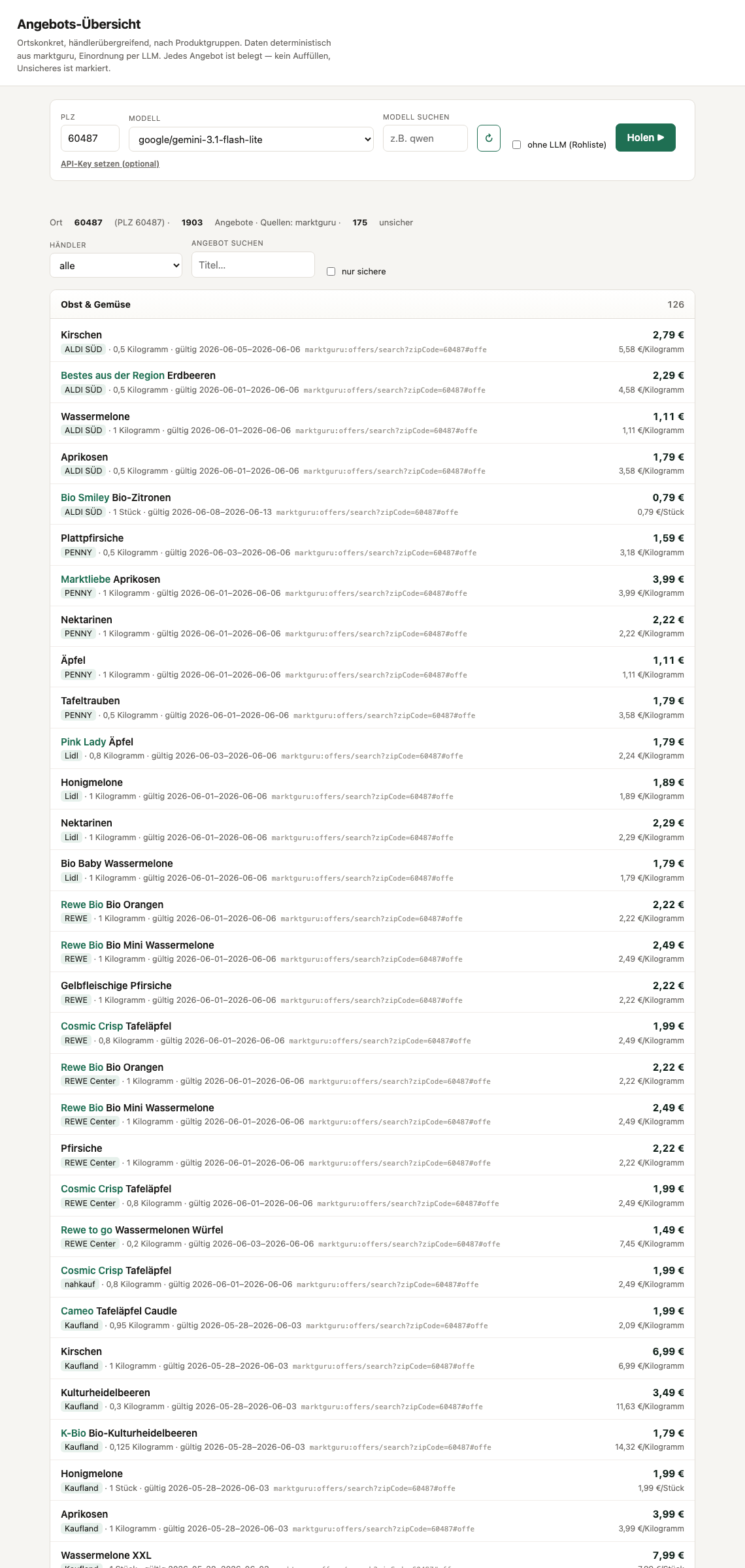Tap the Angebot suchen Titel field
Screen dimensions: 745x1568
point(253,265)
